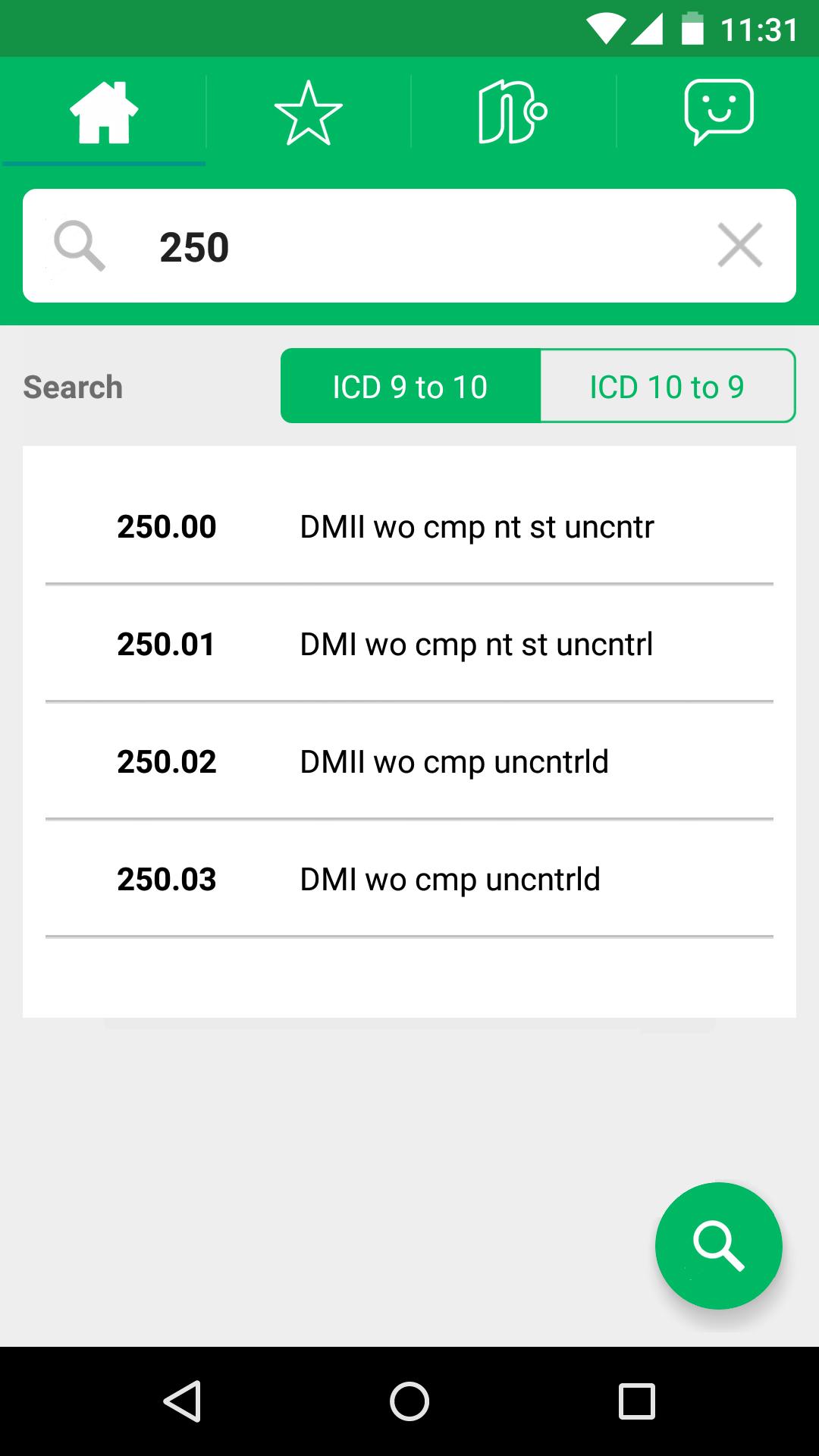Keep ICD 9 to 10 mode selected
This screenshot has height=1456, width=819.
410,385
